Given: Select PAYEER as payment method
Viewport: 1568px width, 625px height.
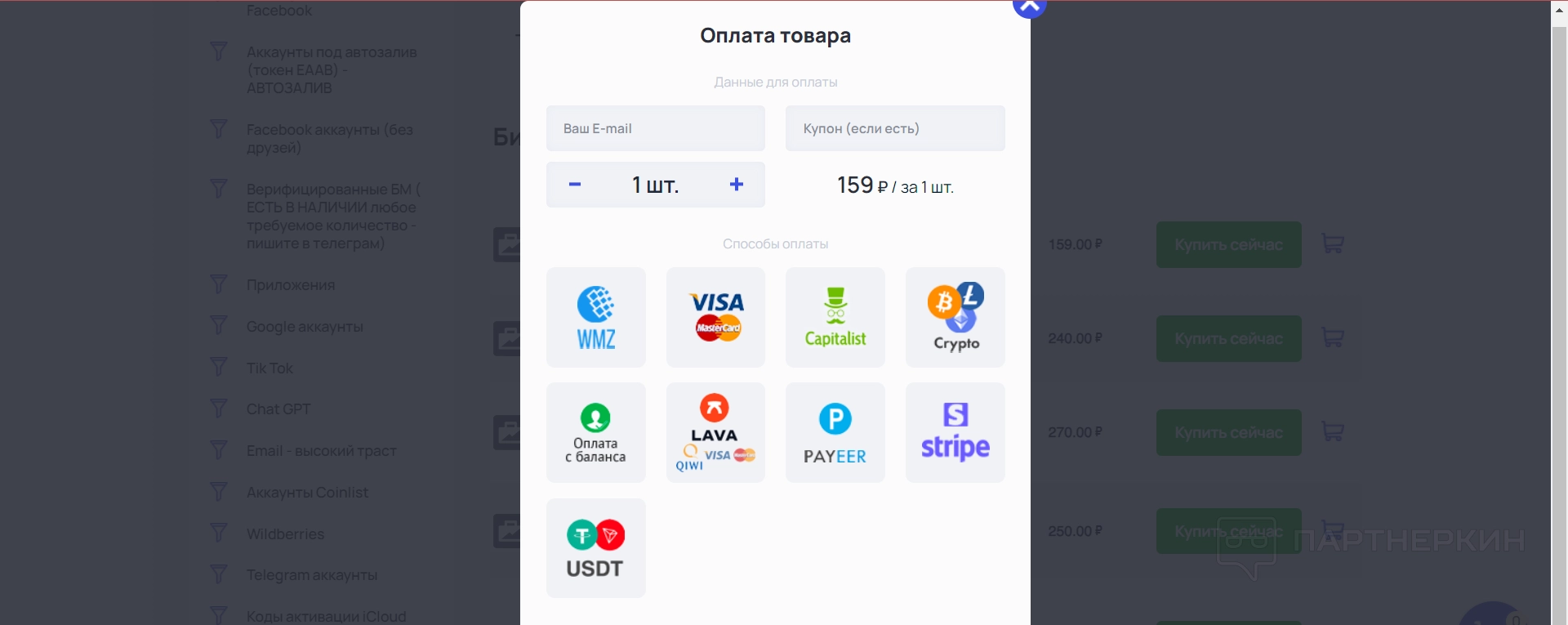Looking at the screenshot, I should tap(835, 432).
